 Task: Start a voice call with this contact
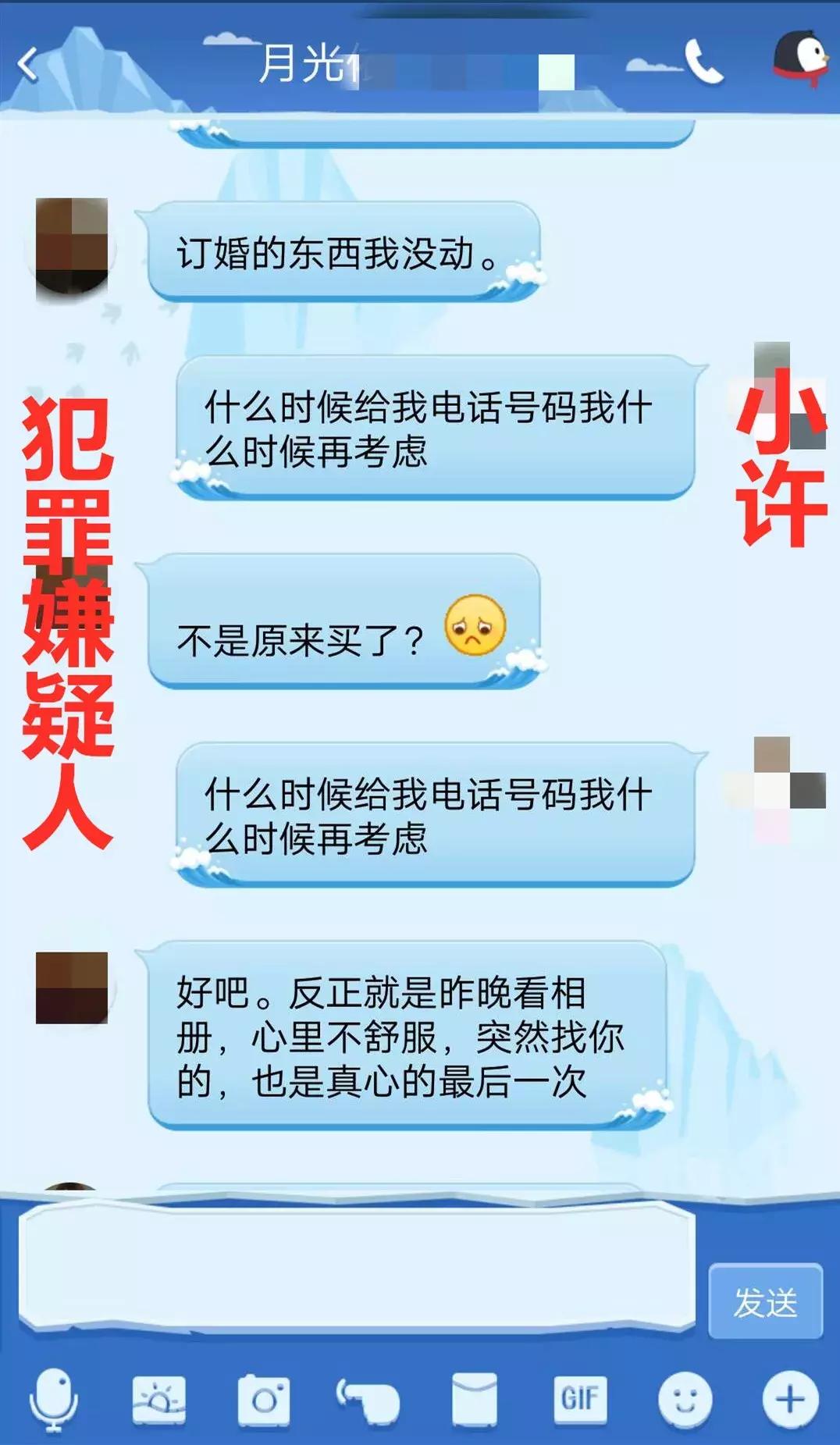(x=703, y=62)
